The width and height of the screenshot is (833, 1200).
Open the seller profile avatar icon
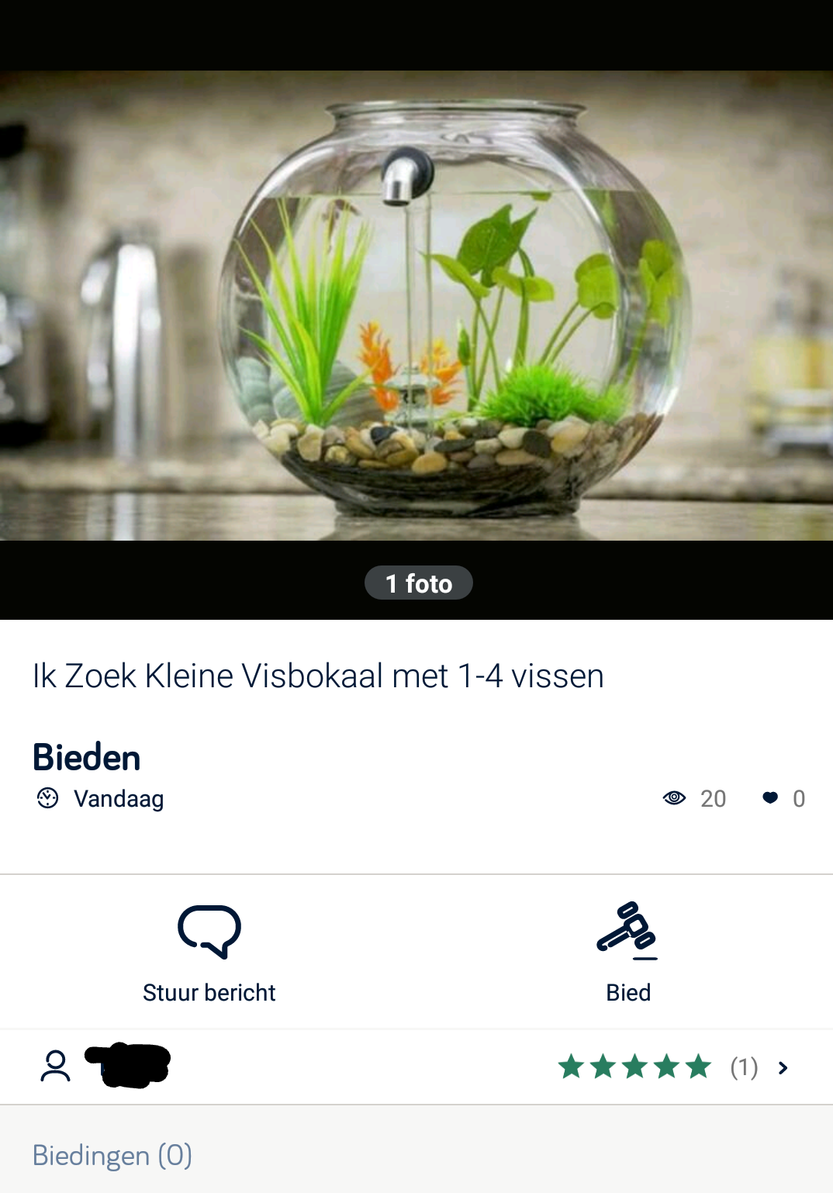pyautogui.click(x=55, y=1066)
